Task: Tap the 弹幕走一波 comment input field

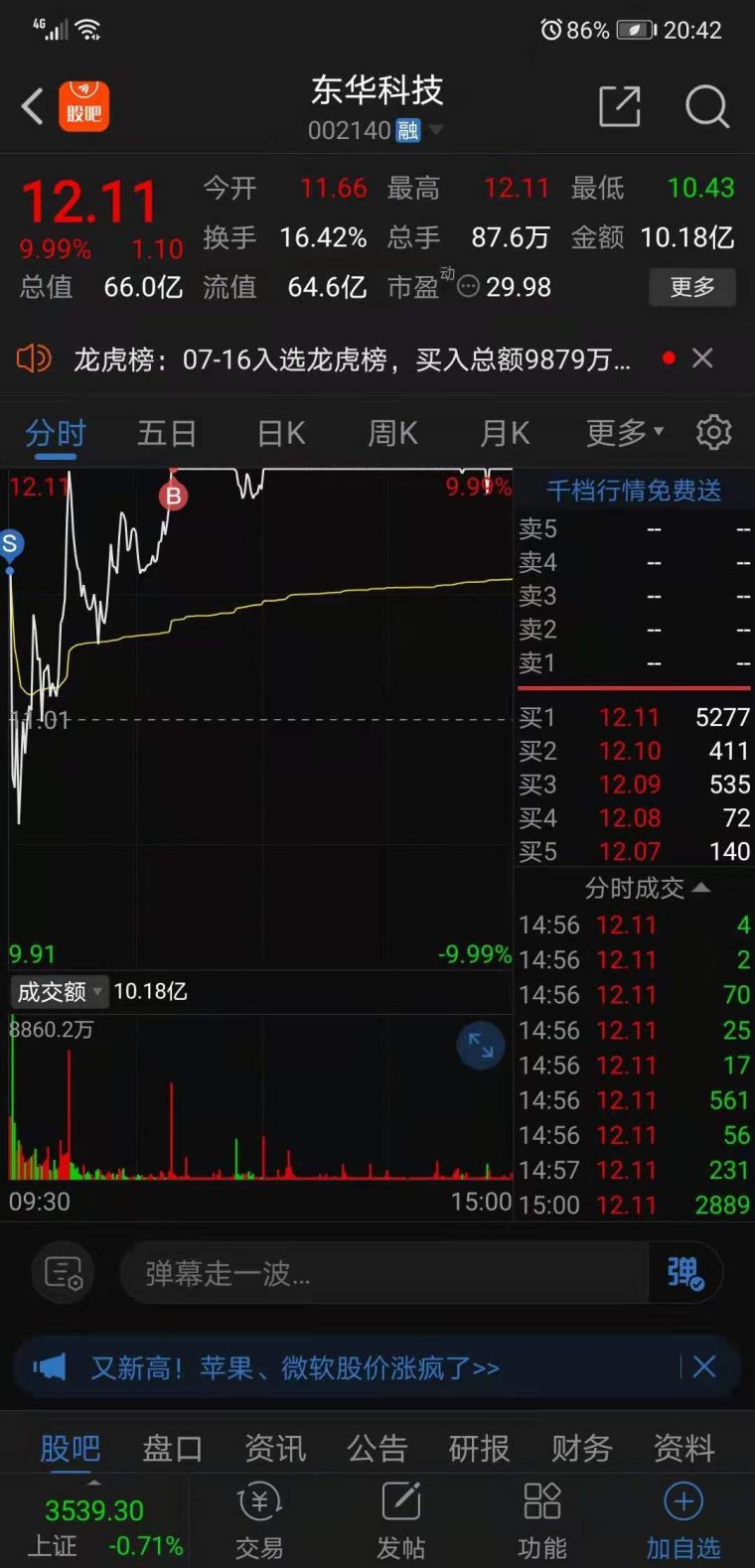Action: click(x=382, y=1273)
